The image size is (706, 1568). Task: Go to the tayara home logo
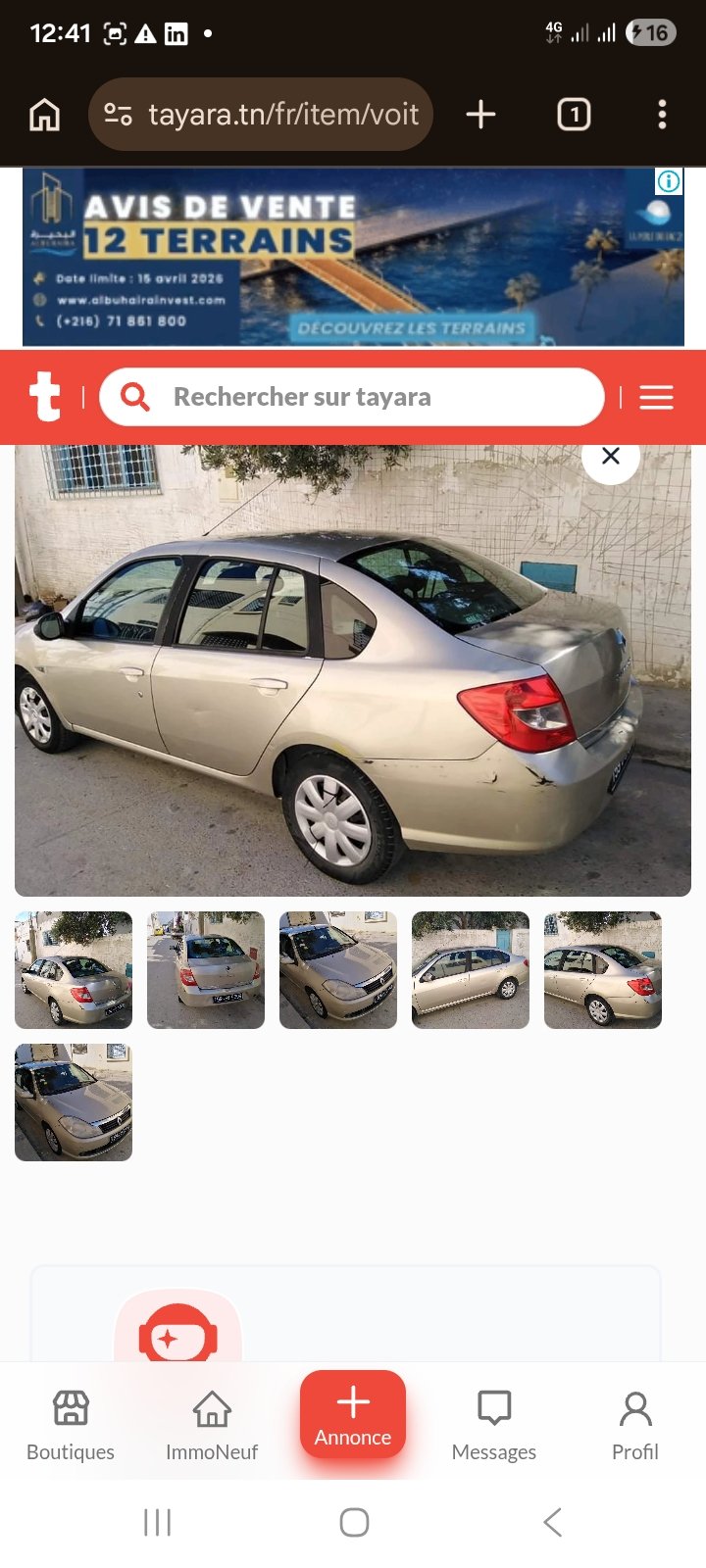(45, 397)
